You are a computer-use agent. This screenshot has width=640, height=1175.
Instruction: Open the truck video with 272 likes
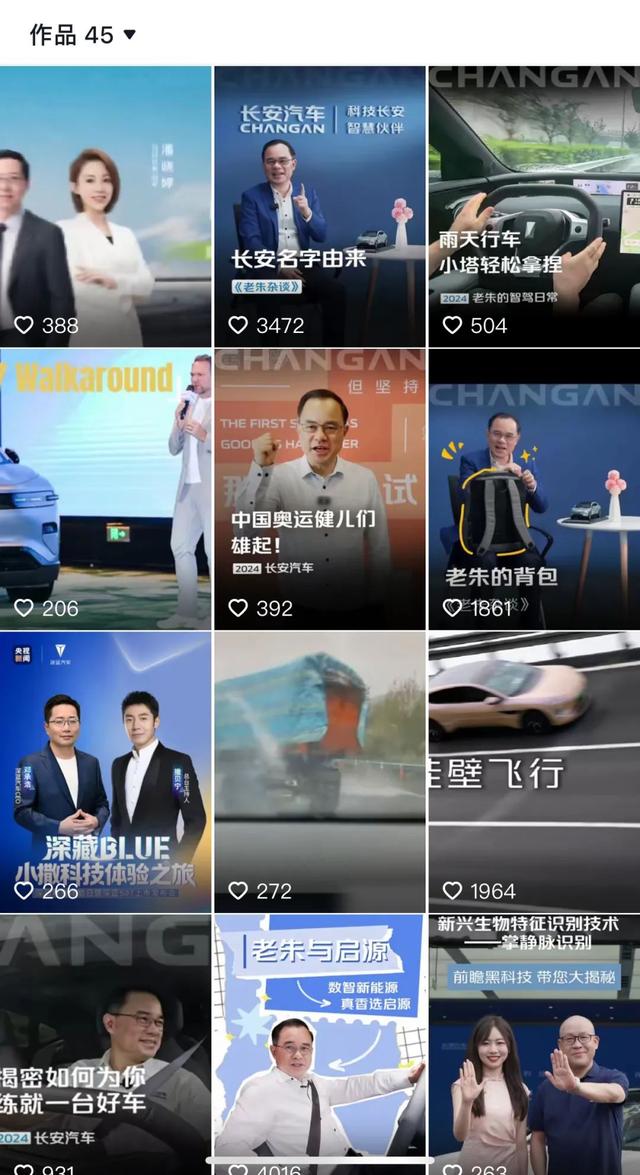[319, 771]
